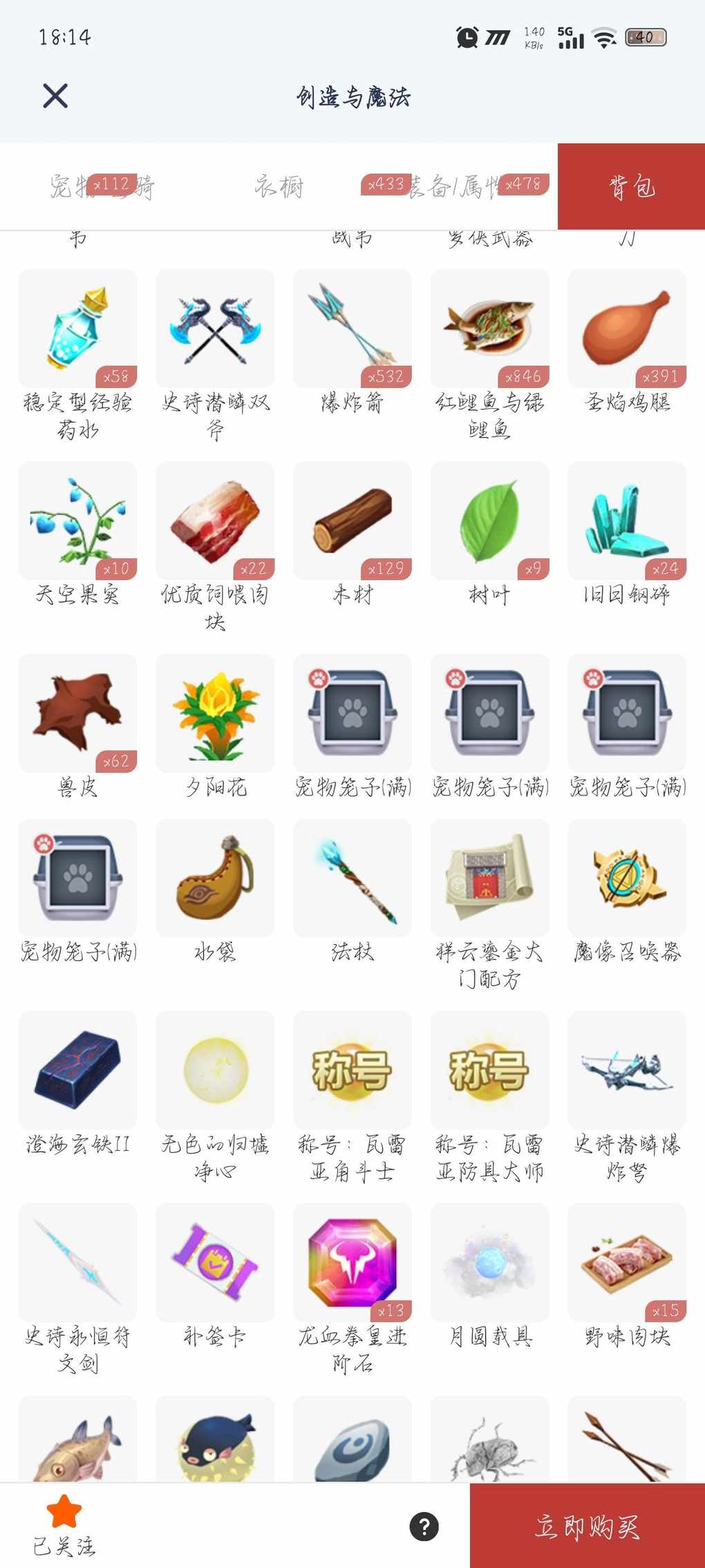Switch to the 衣橱 tab

point(279,187)
